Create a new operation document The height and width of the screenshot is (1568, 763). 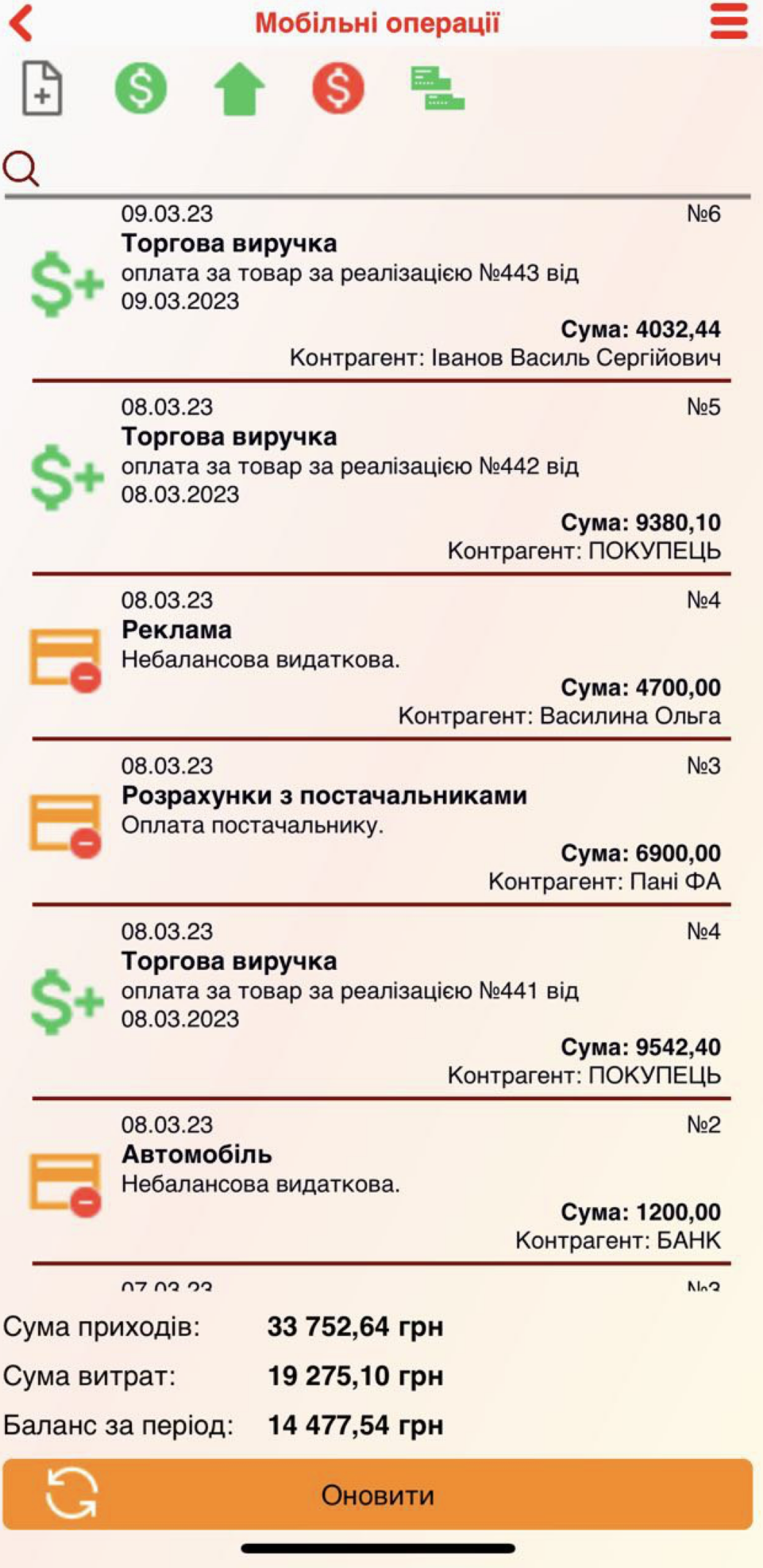[42, 89]
